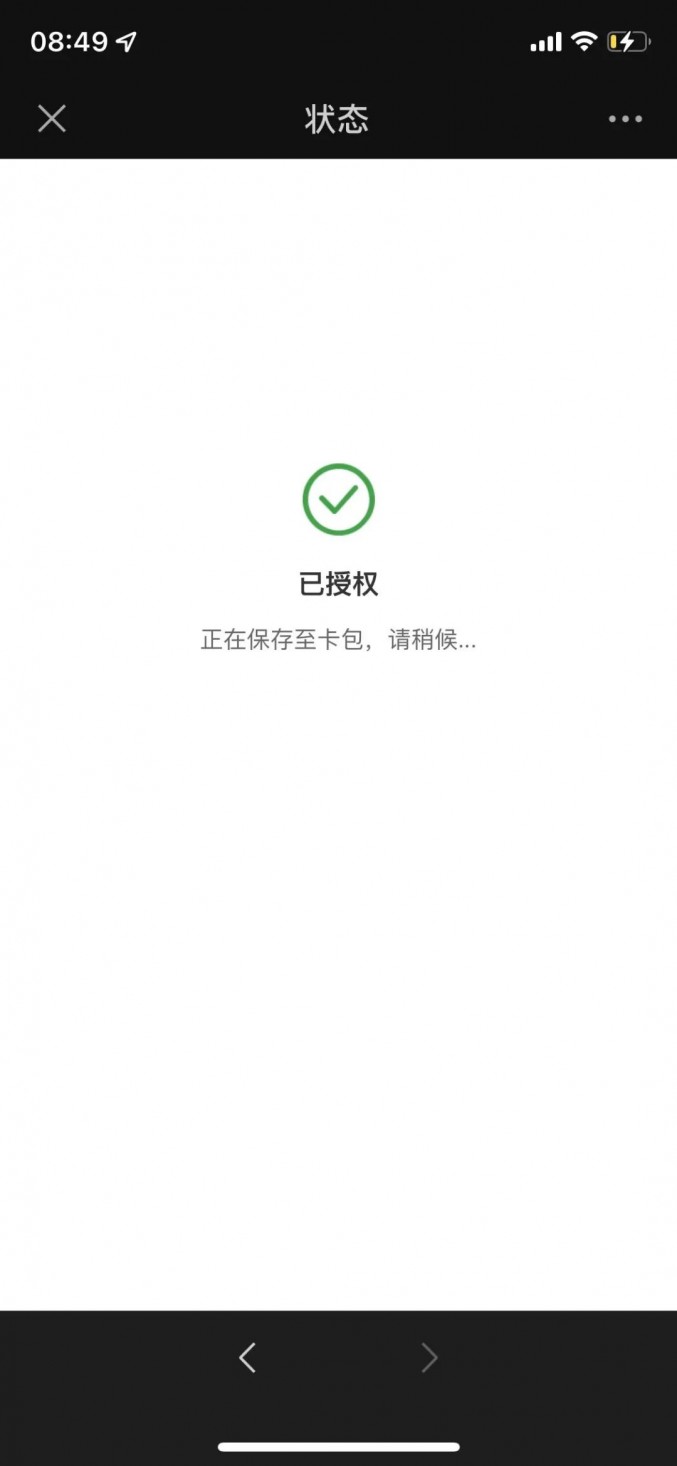The image size is (677, 1466).
Task: Close the 状态 page
Action: pyautogui.click(x=52, y=119)
